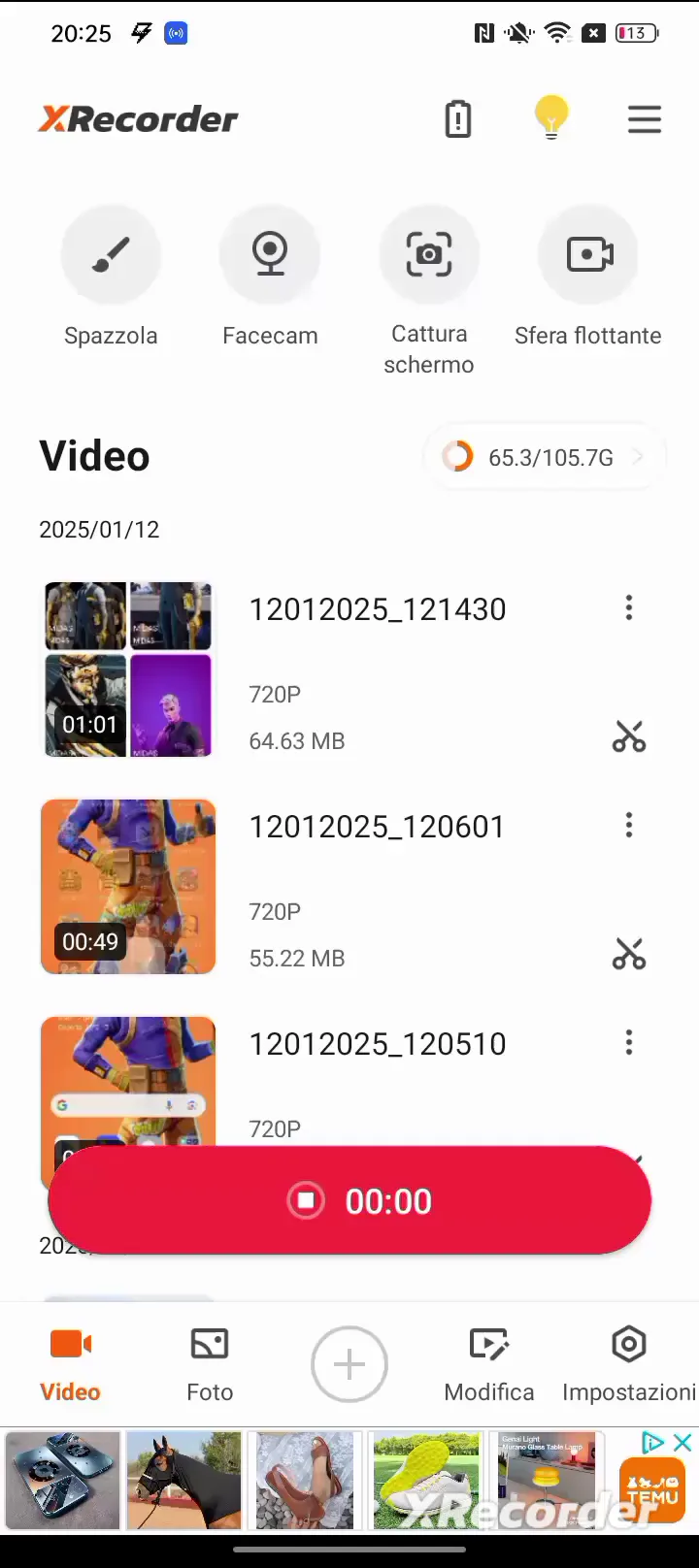Open the hamburger menu

pos(644,120)
